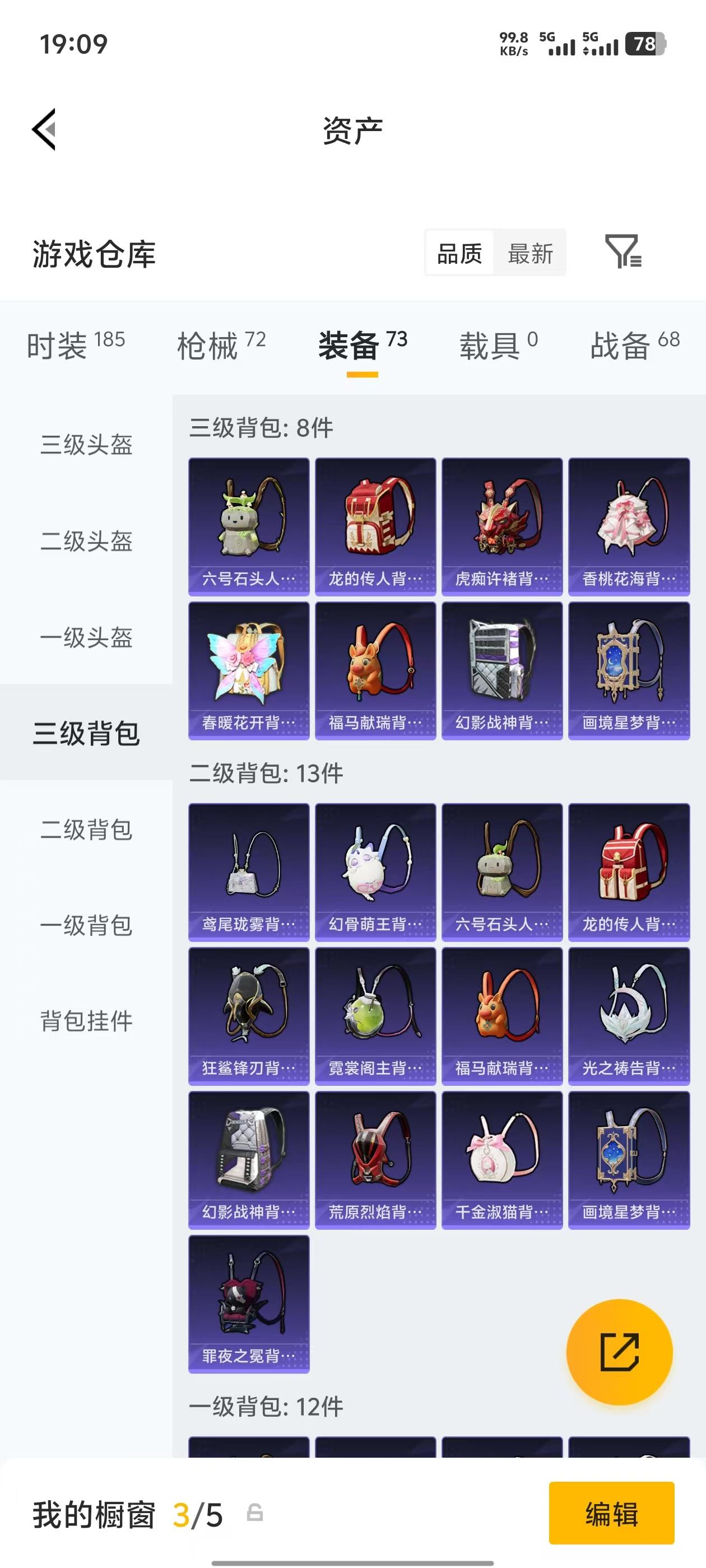This screenshot has height=1568, width=706.
Task: Enable 品质 sorting mode
Action: (460, 254)
